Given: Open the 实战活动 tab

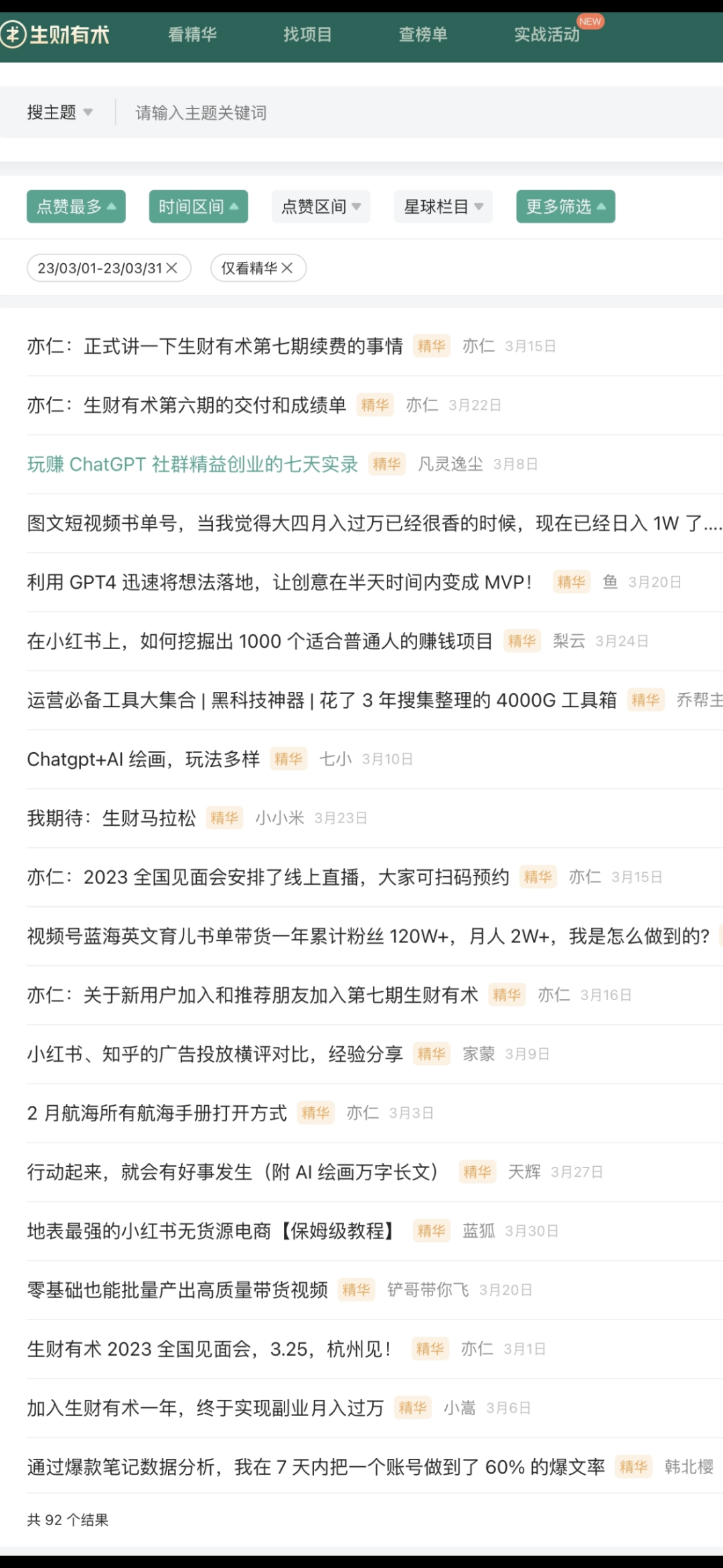Looking at the screenshot, I should (x=547, y=34).
